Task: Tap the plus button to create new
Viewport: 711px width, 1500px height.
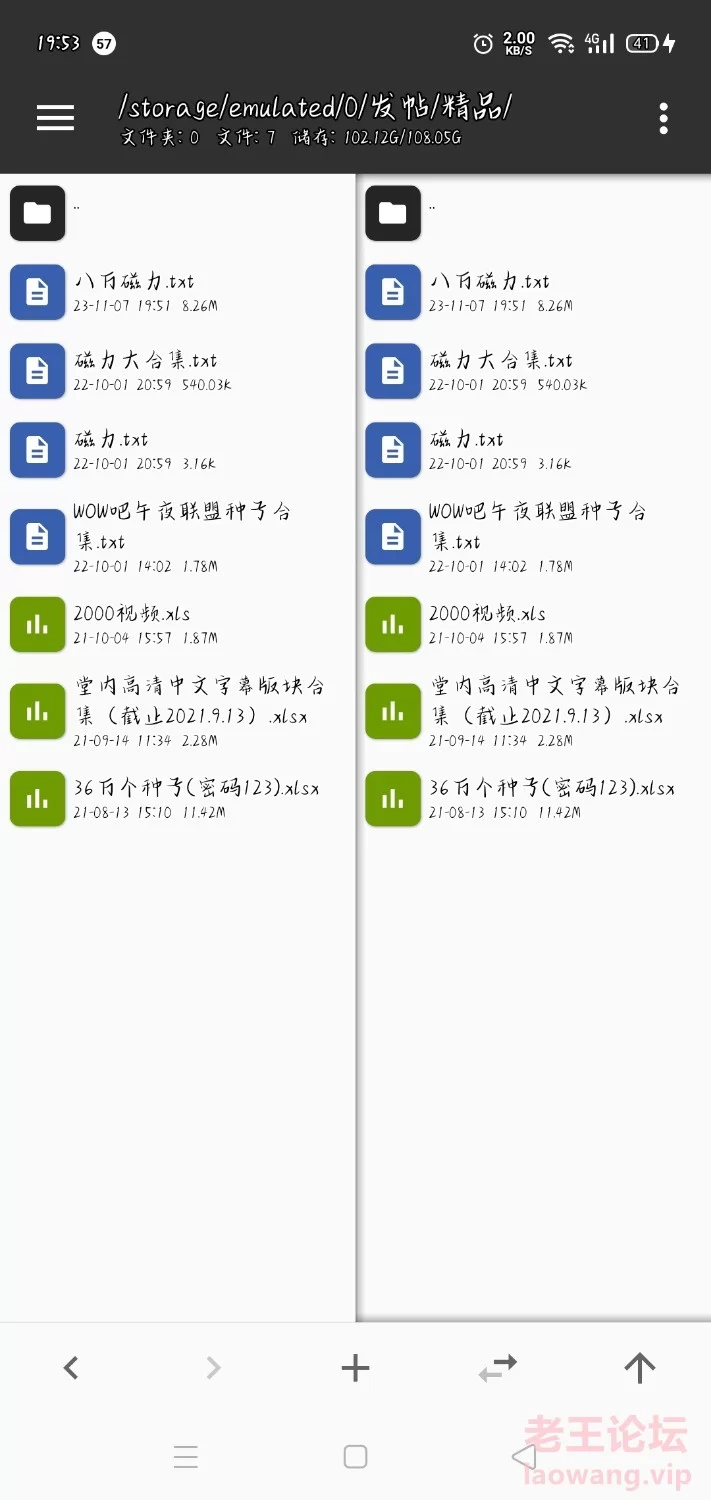Action: pos(355,1367)
